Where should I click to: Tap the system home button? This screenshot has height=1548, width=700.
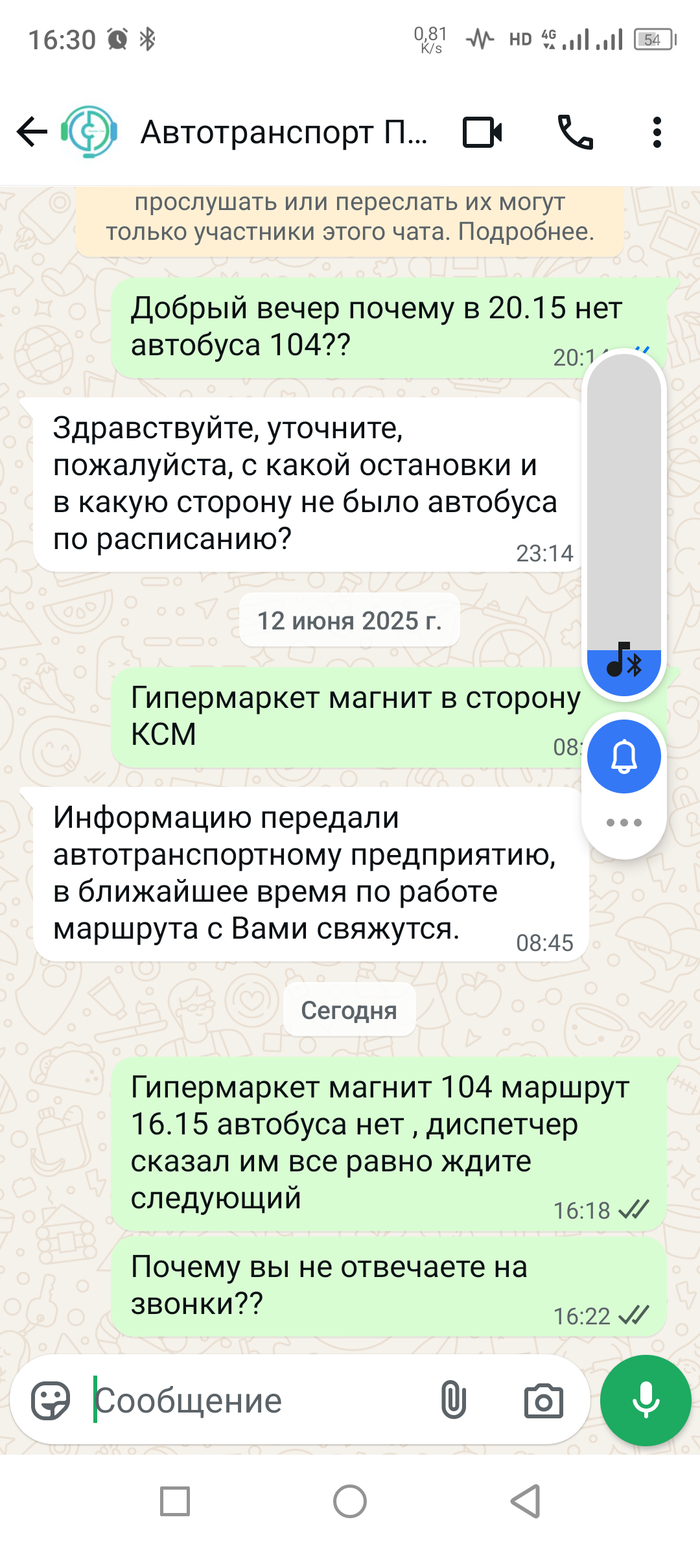pyautogui.click(x=350, y=1500)
